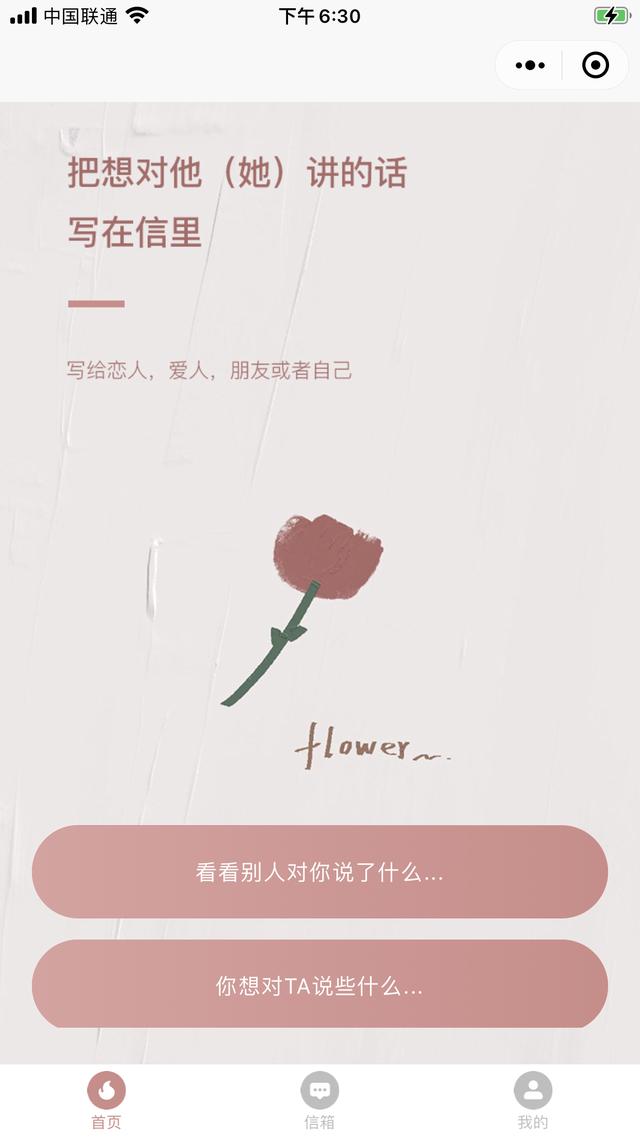This screenshot has width=640, height=1138.
Task: Open the mini program more options menu
Action: tap(530, 66)
